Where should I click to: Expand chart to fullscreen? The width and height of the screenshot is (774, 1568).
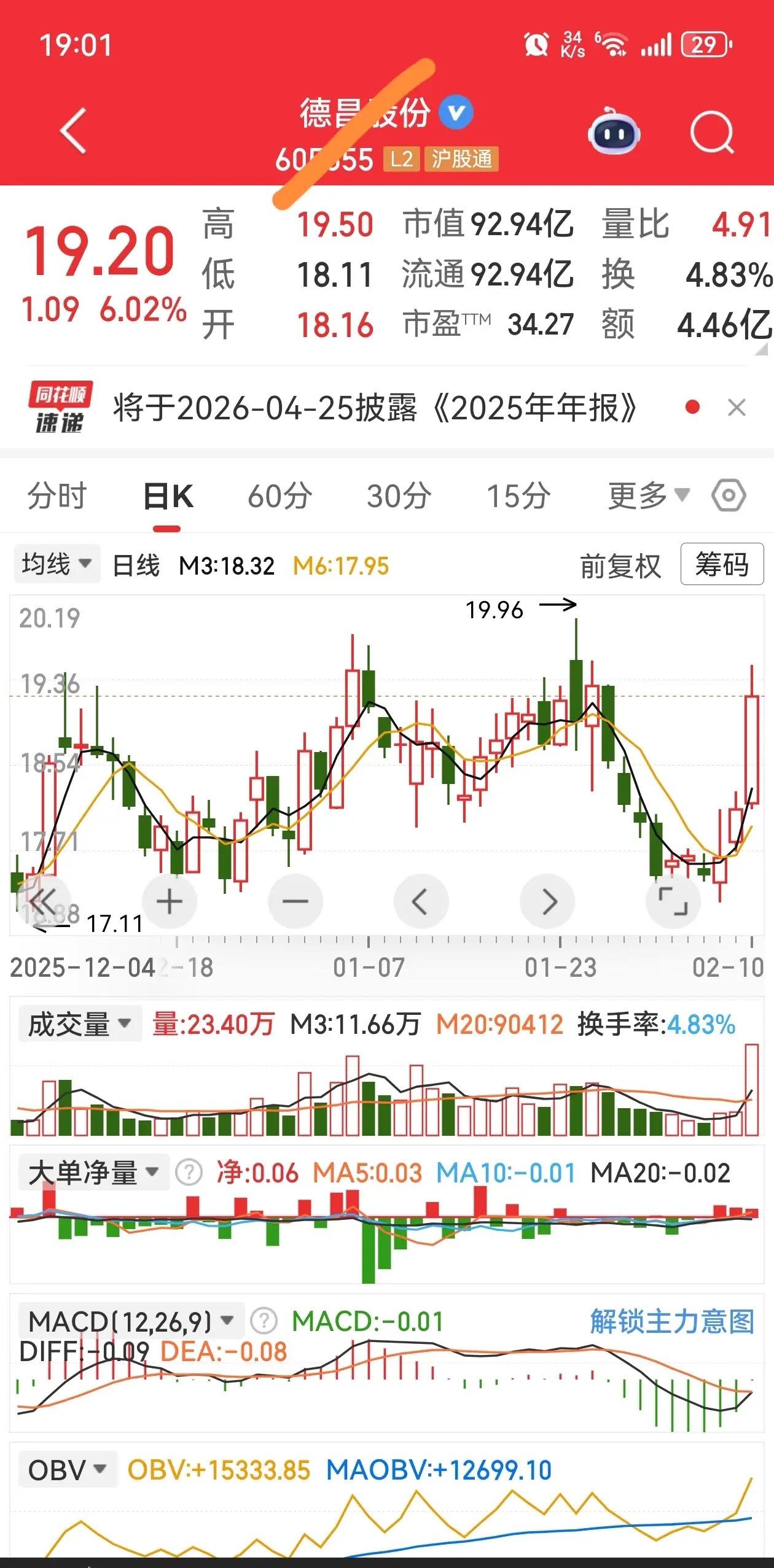point(673,902)
